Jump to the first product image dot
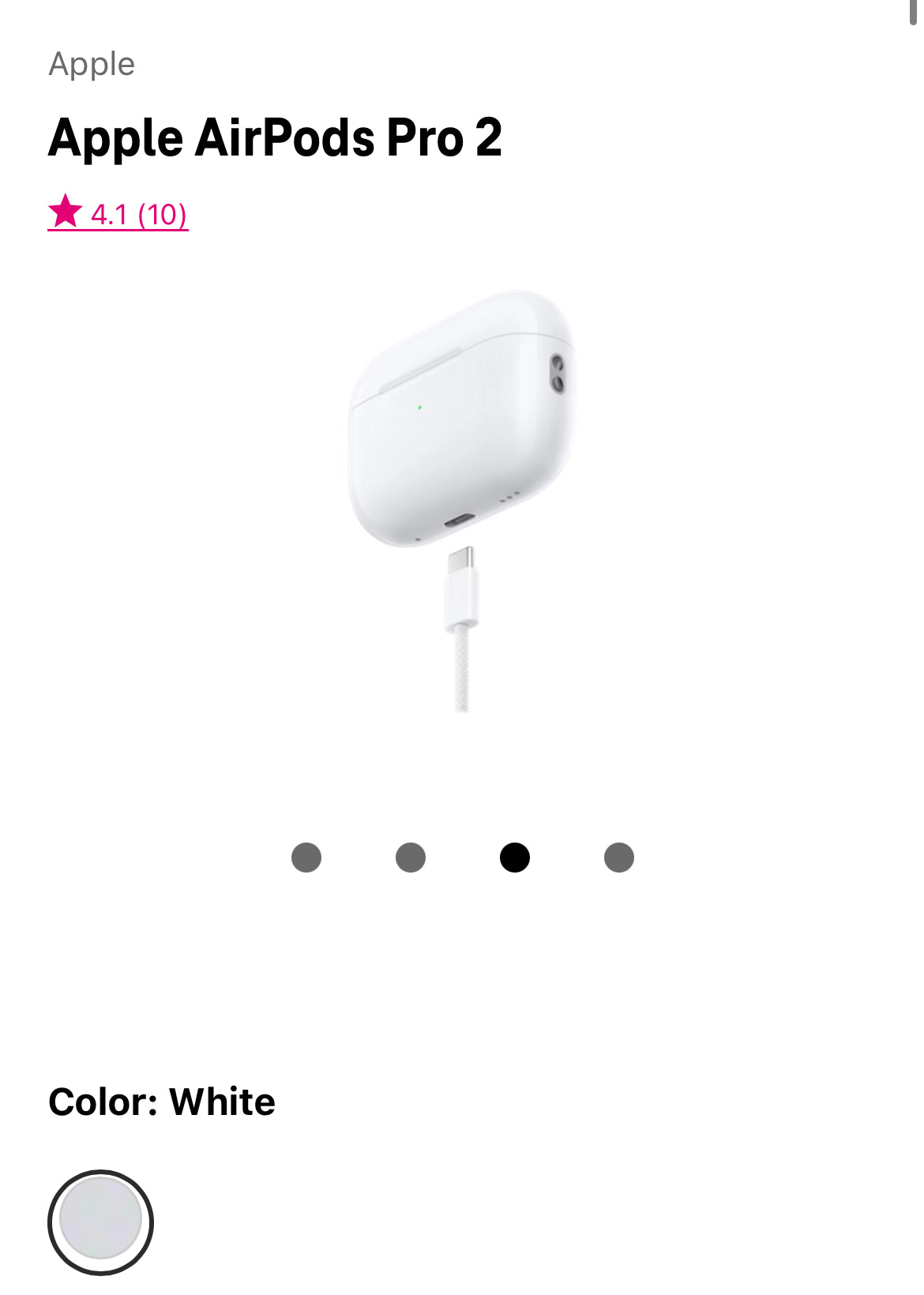This screenshot has height=1295, width=924. tap(306, 858)
